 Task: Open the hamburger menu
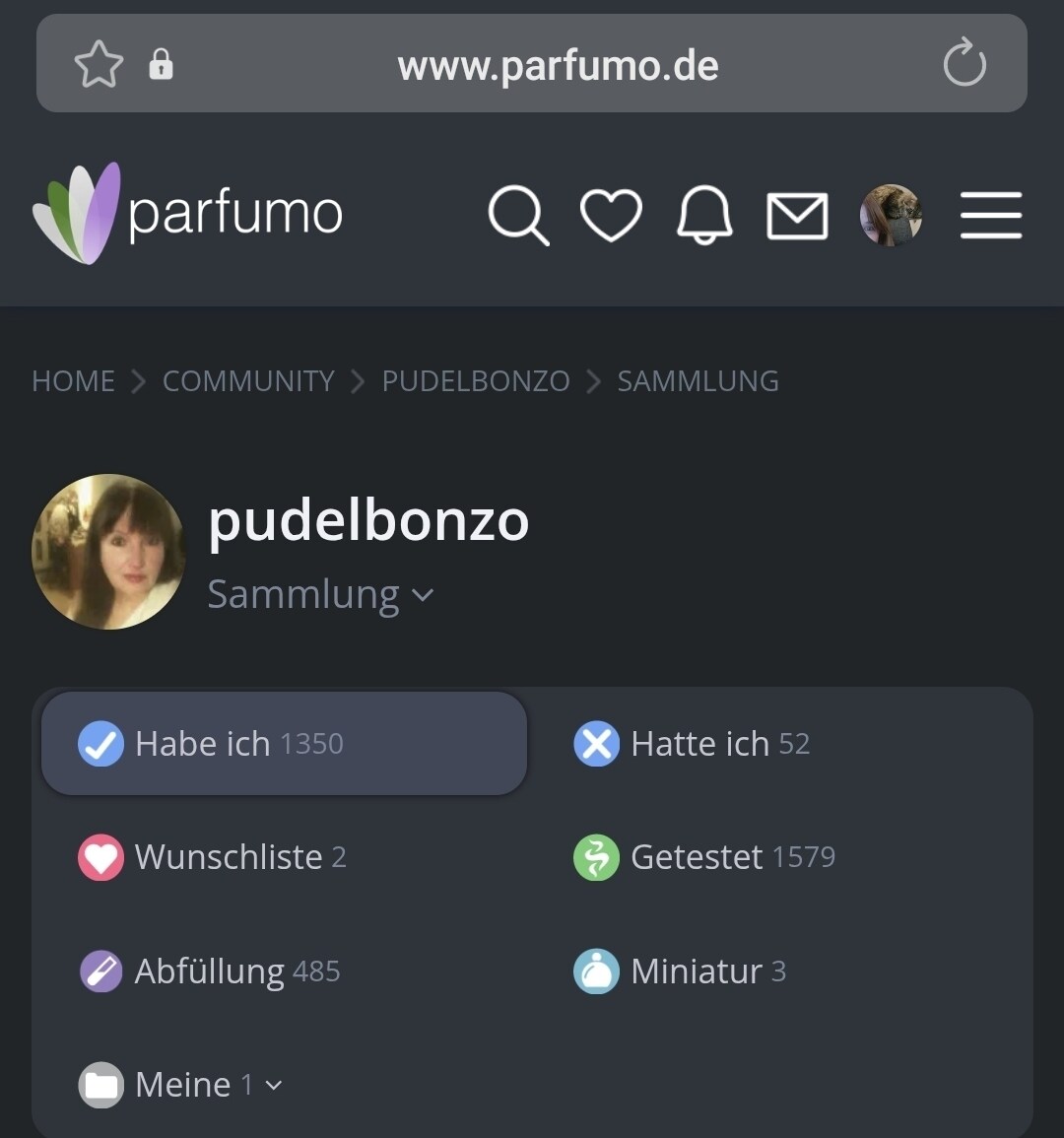[x=991, y=215]
